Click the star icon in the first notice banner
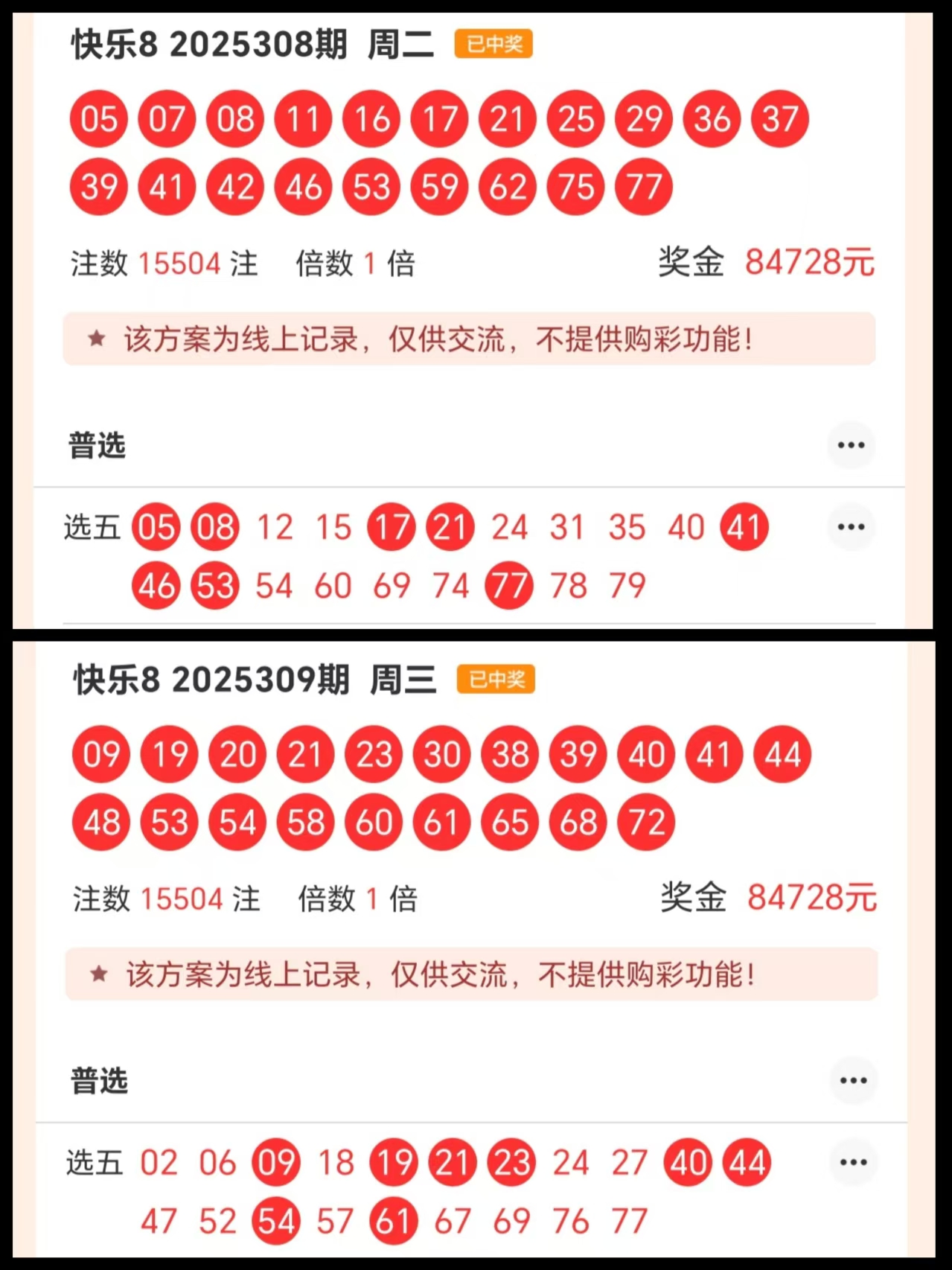This screenshot has width=952, height=1270. [97, 339]
